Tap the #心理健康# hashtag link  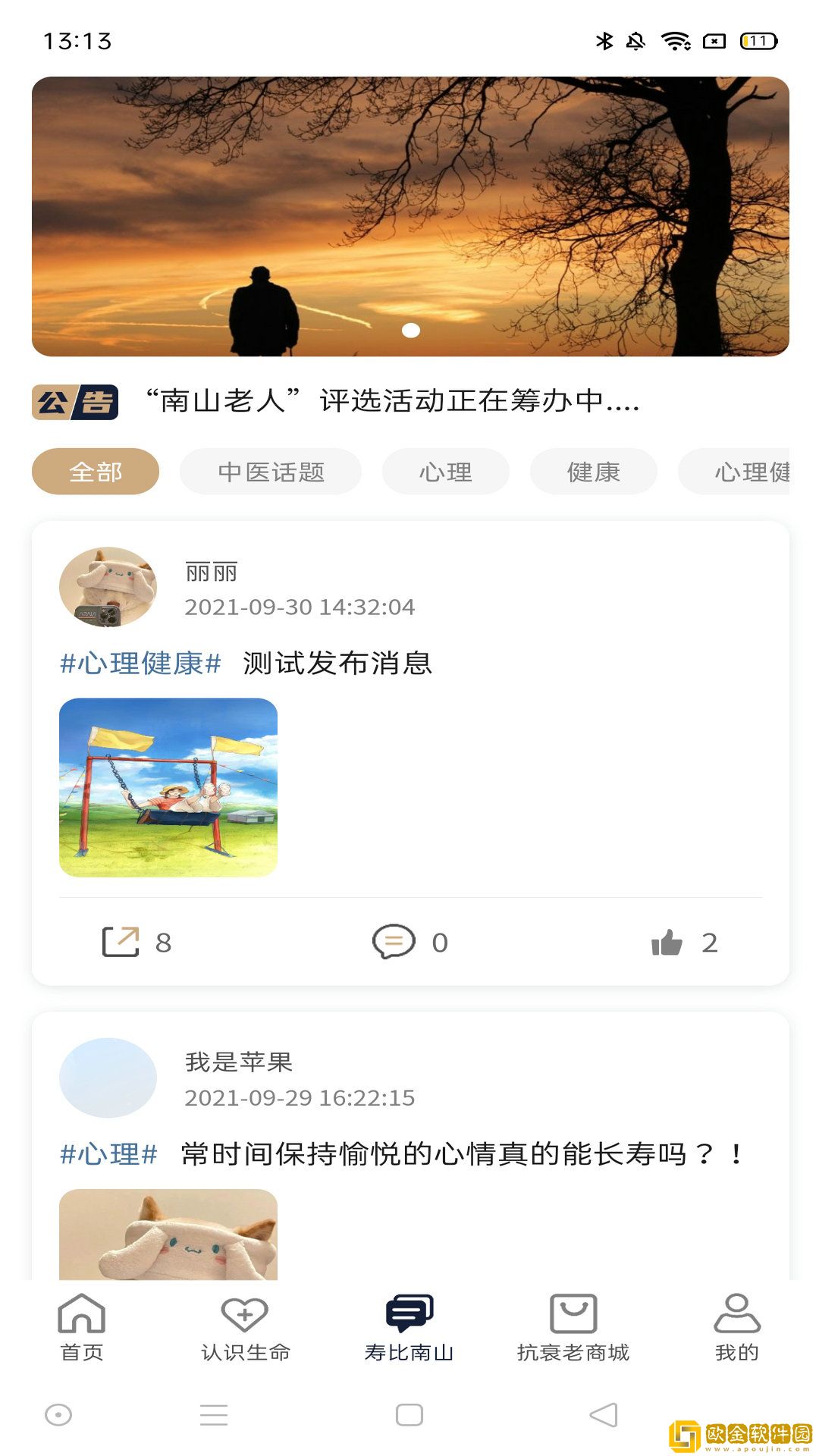[x=141, y=663]
